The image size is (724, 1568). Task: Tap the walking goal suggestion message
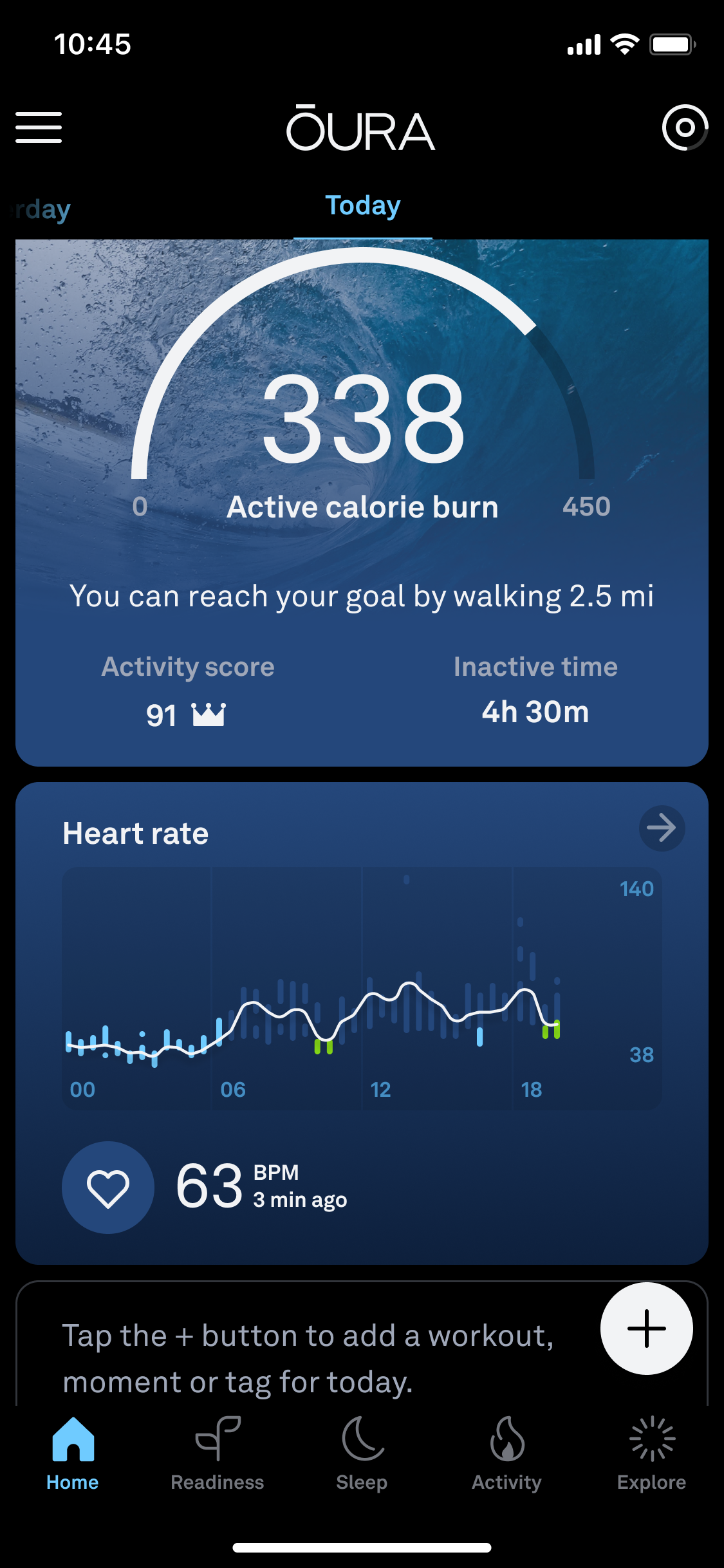362,596
